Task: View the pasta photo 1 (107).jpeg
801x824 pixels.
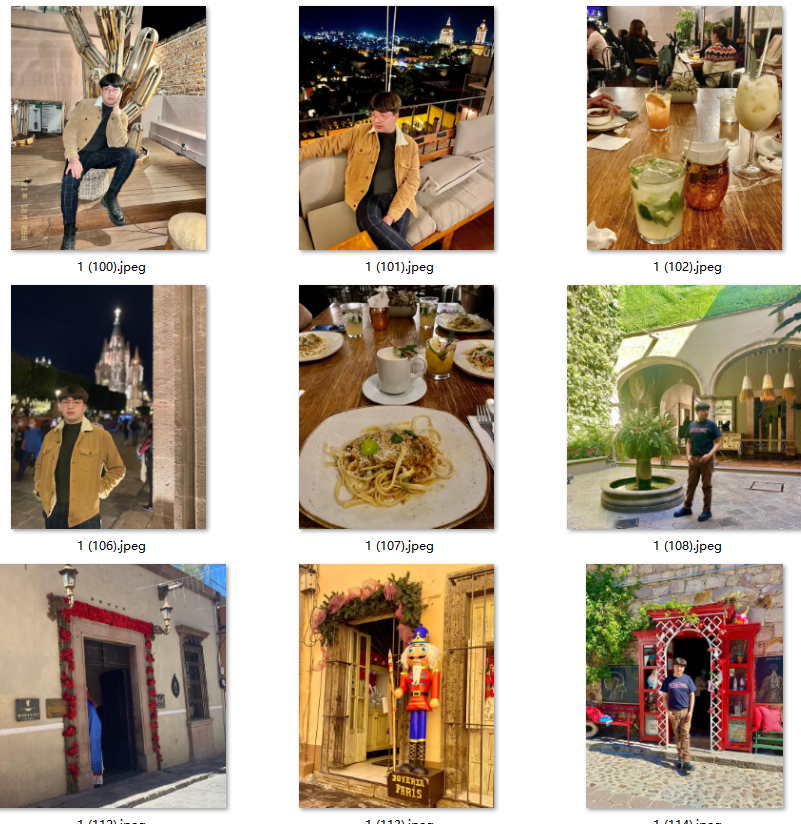Action: coord(396,407)
